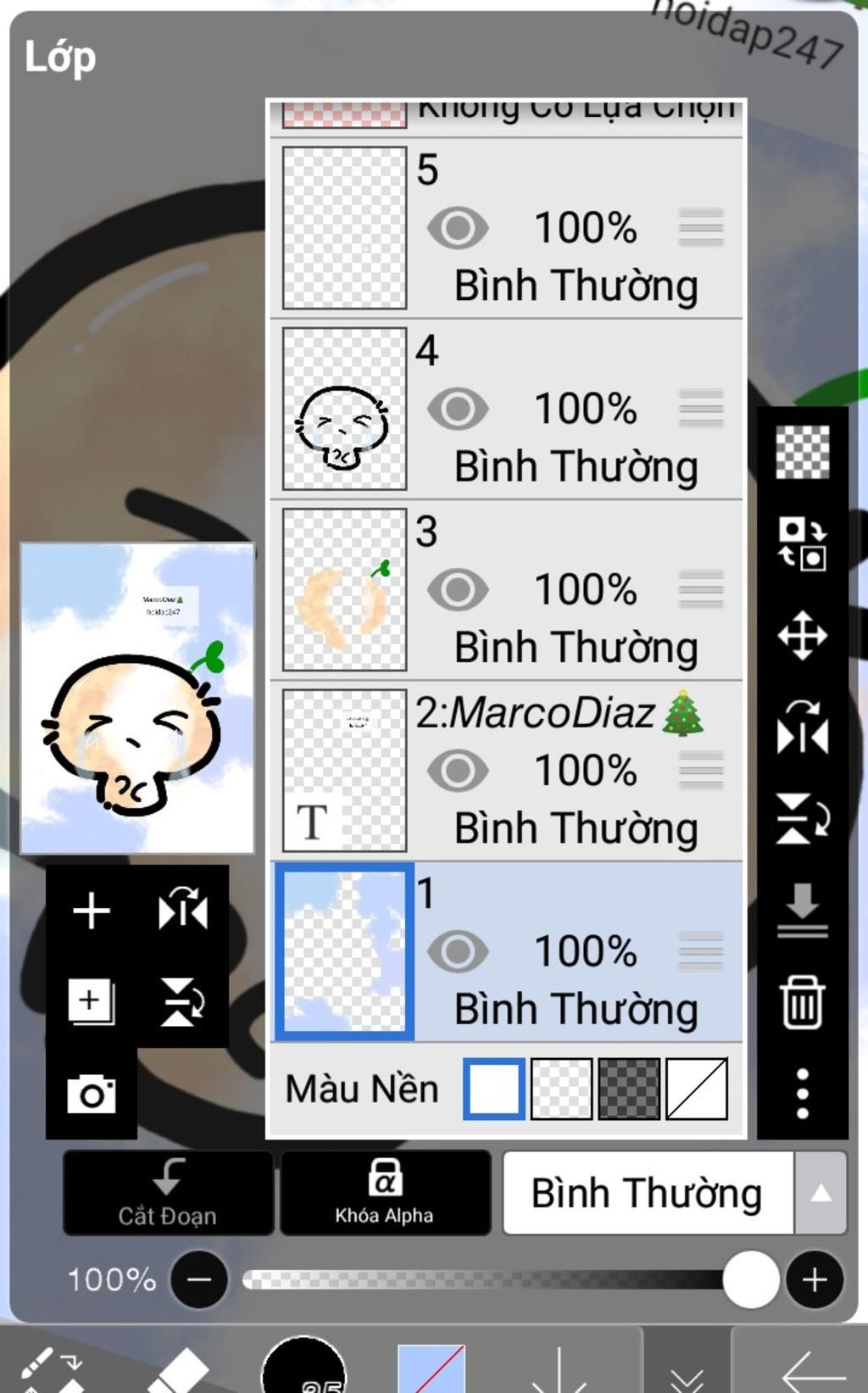Increase opacity with plus button

coord(815,1279)
